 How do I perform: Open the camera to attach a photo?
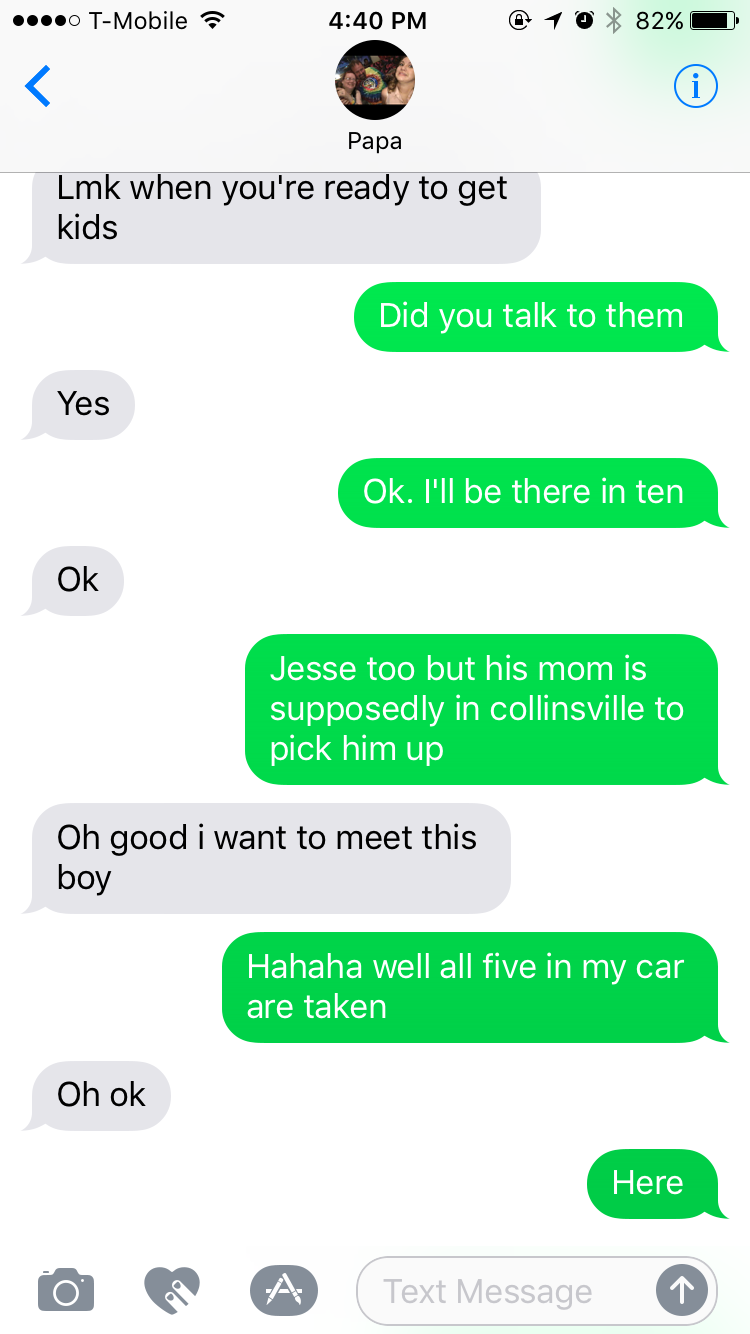(x=66, y=1290)
